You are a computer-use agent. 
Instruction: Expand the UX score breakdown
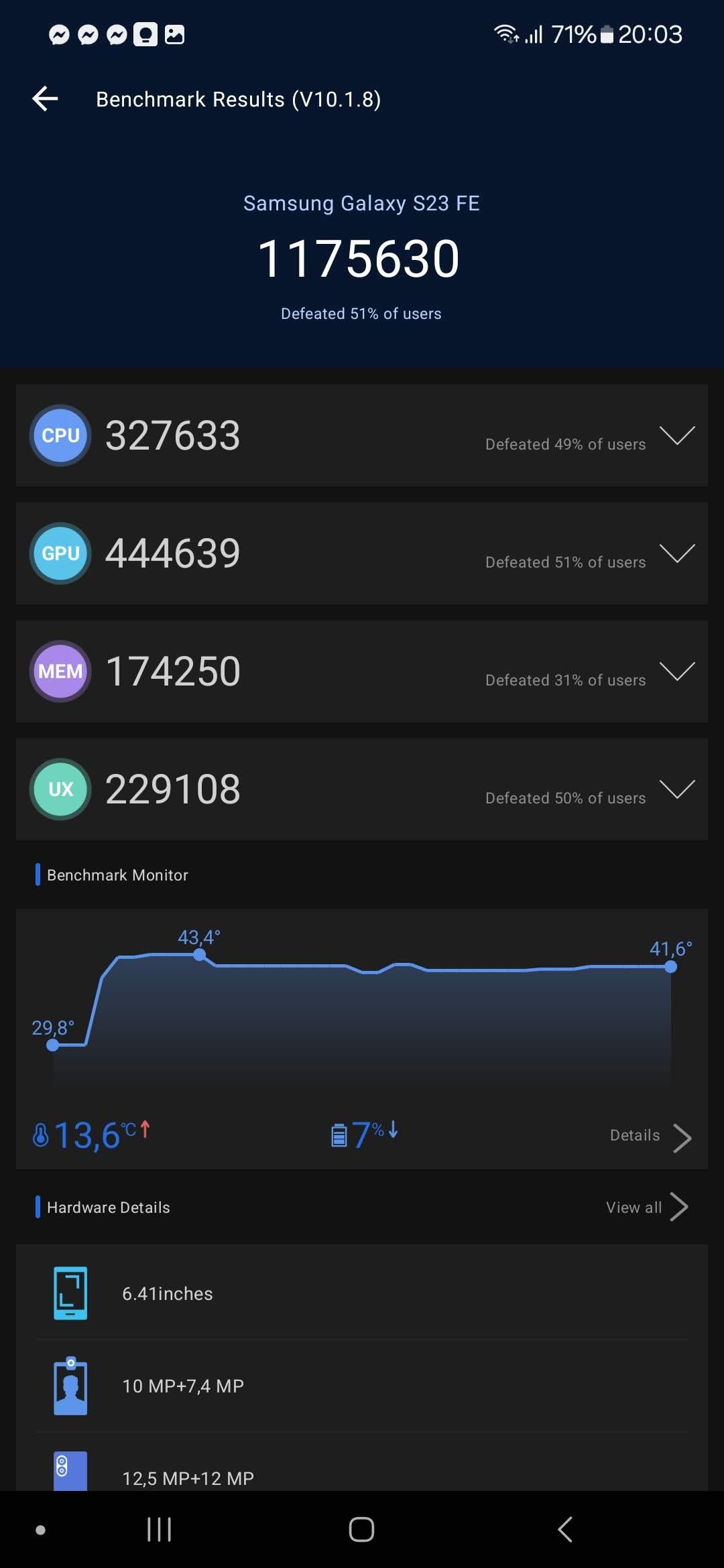coord(677,789)
